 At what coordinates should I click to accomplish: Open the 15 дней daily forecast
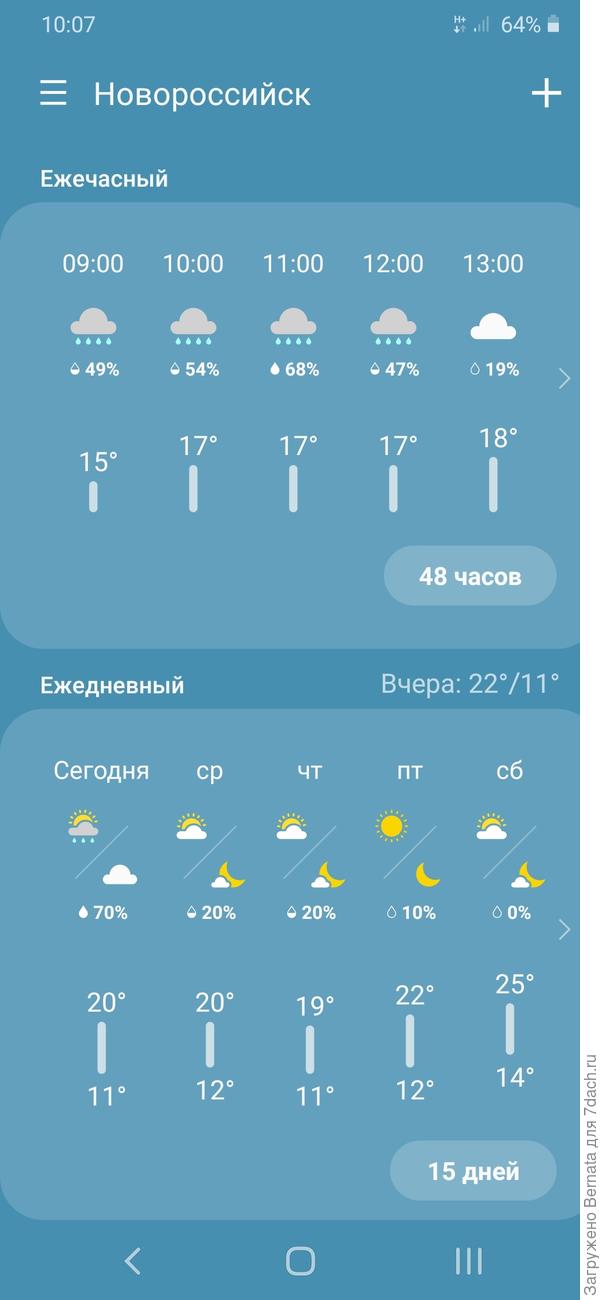pos(473,1171)
